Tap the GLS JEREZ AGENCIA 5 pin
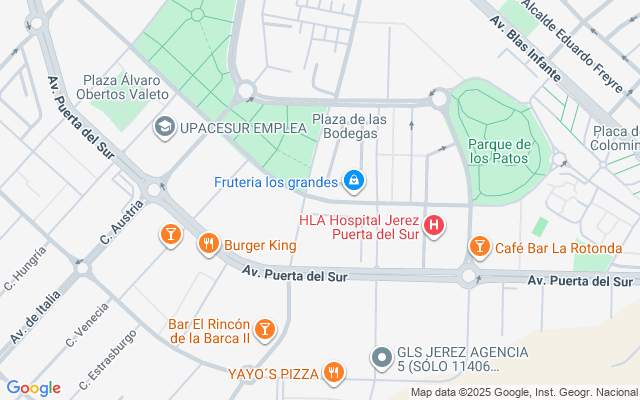 point(381,357)
